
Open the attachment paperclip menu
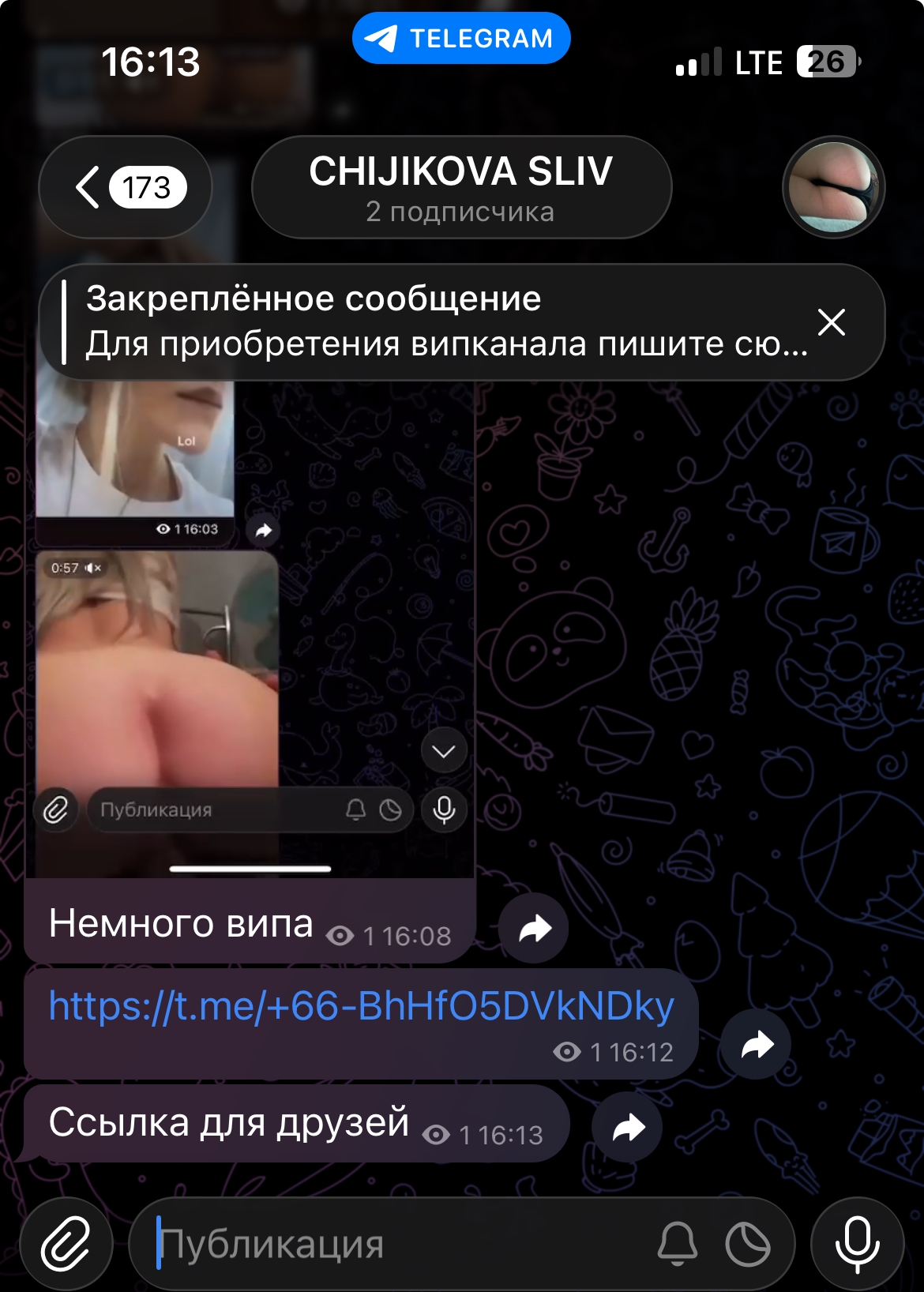pyautogui.click(x=66, y=1245)
